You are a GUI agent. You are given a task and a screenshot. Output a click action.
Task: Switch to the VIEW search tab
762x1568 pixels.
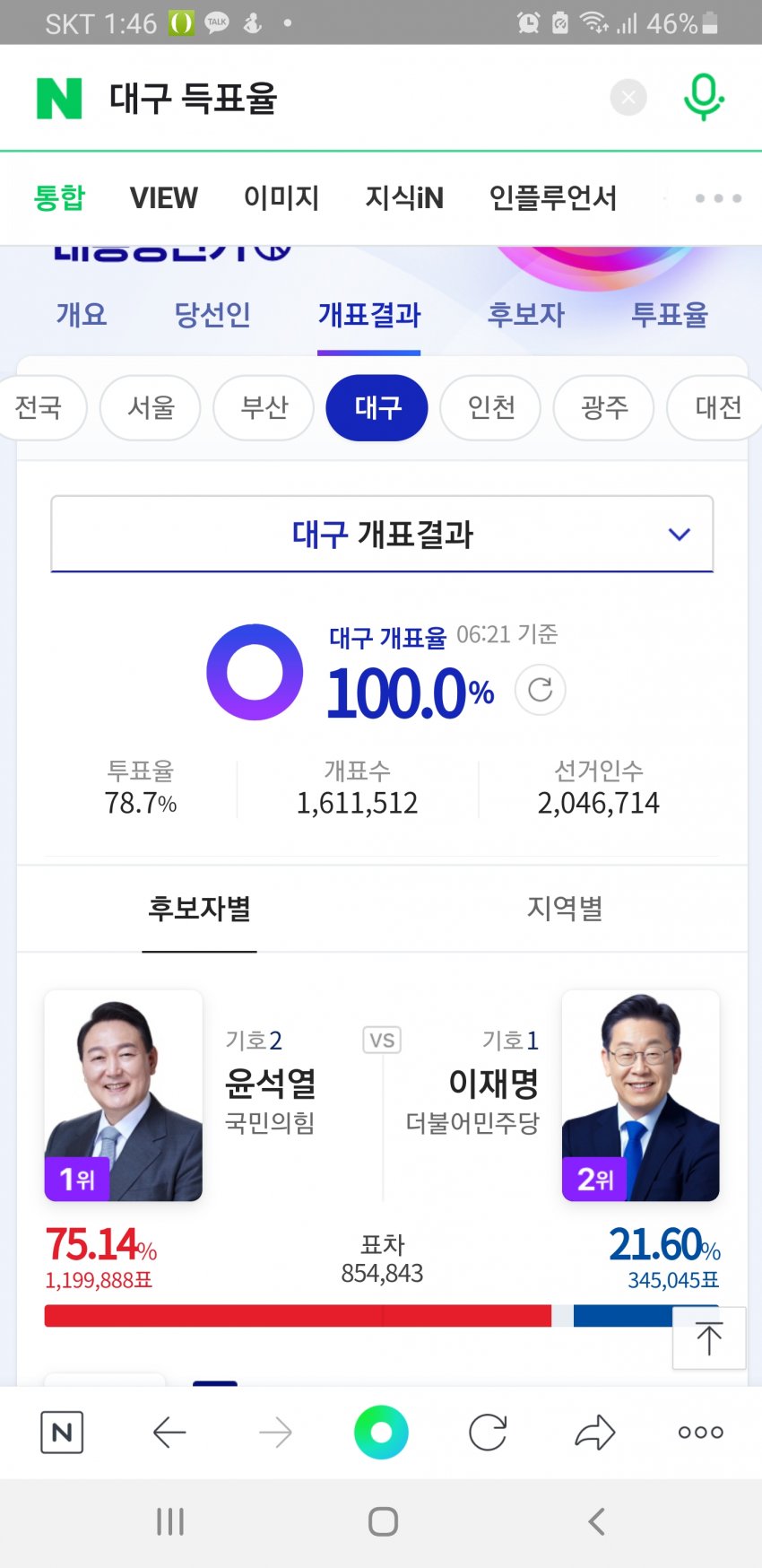click(x=163, y=197)
